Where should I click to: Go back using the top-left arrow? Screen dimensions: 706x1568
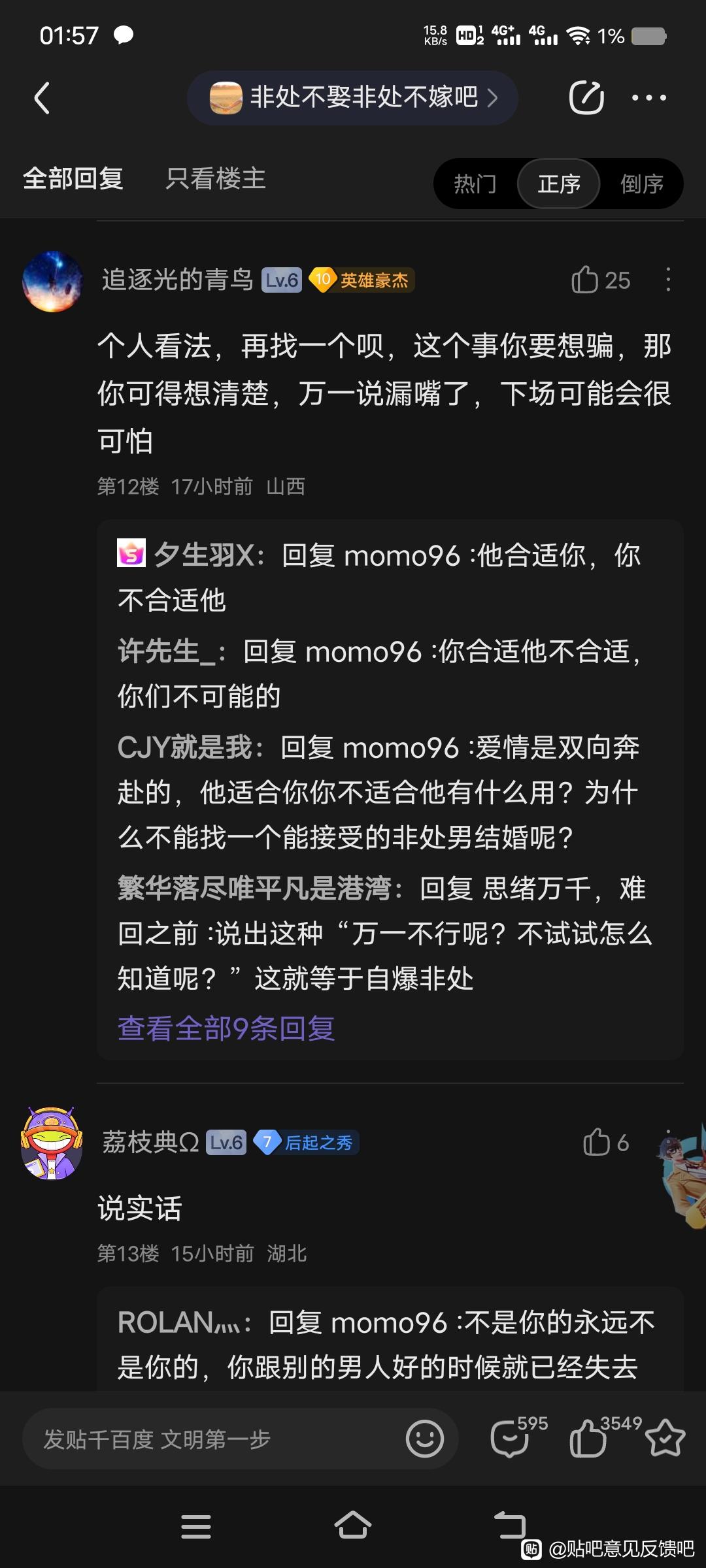[x=42, y=98]
